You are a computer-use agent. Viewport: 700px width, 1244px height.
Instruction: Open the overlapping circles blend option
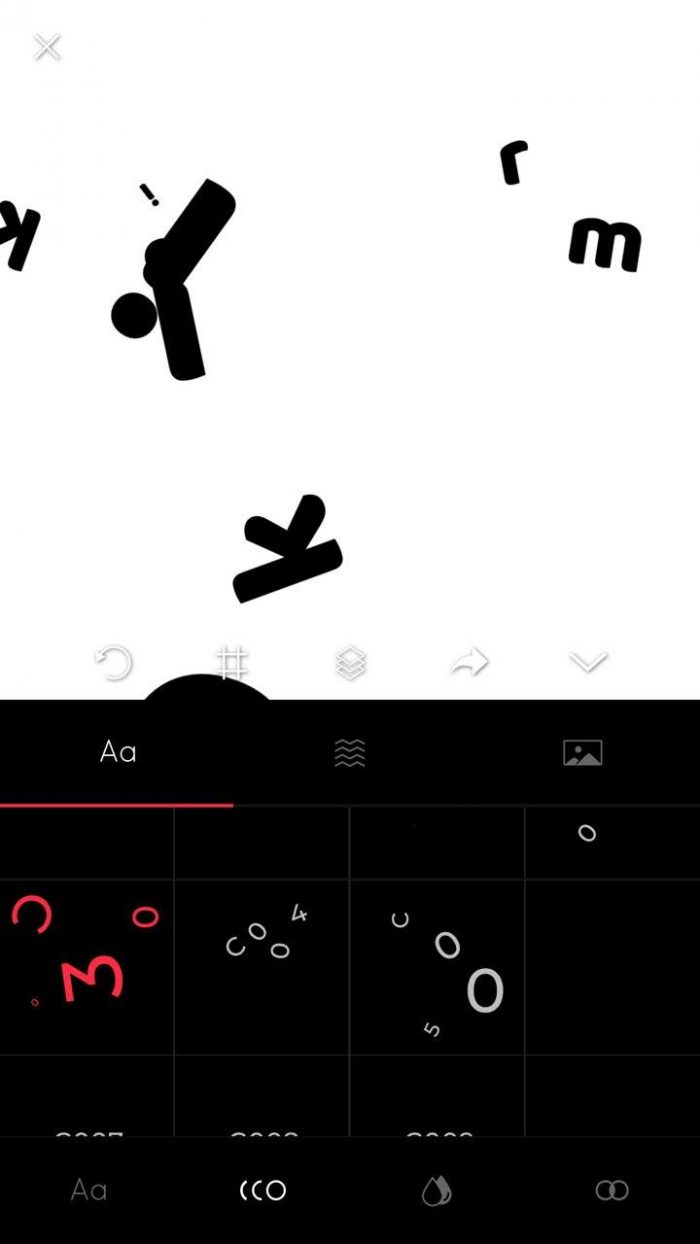611,1190
